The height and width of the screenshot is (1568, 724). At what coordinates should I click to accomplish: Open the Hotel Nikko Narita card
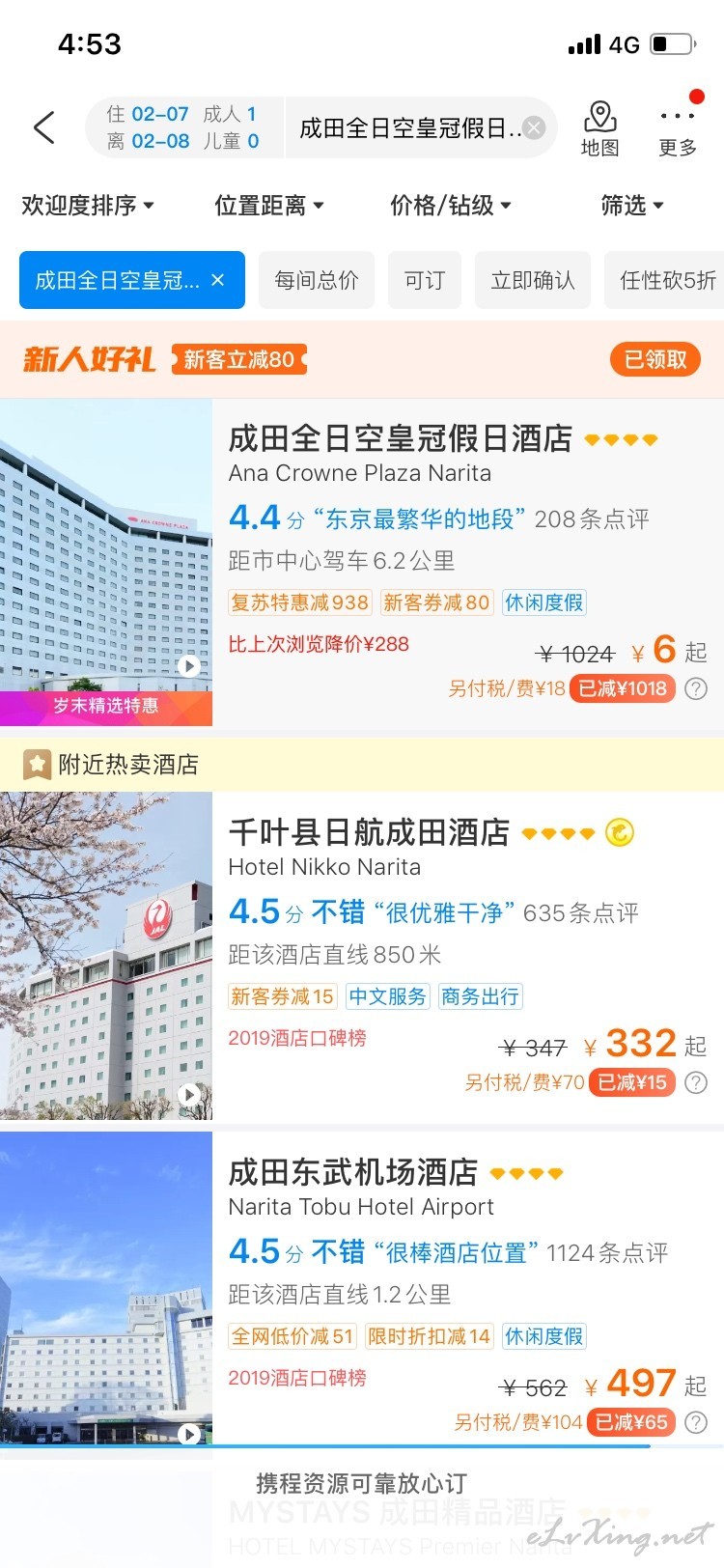point(362,956)
